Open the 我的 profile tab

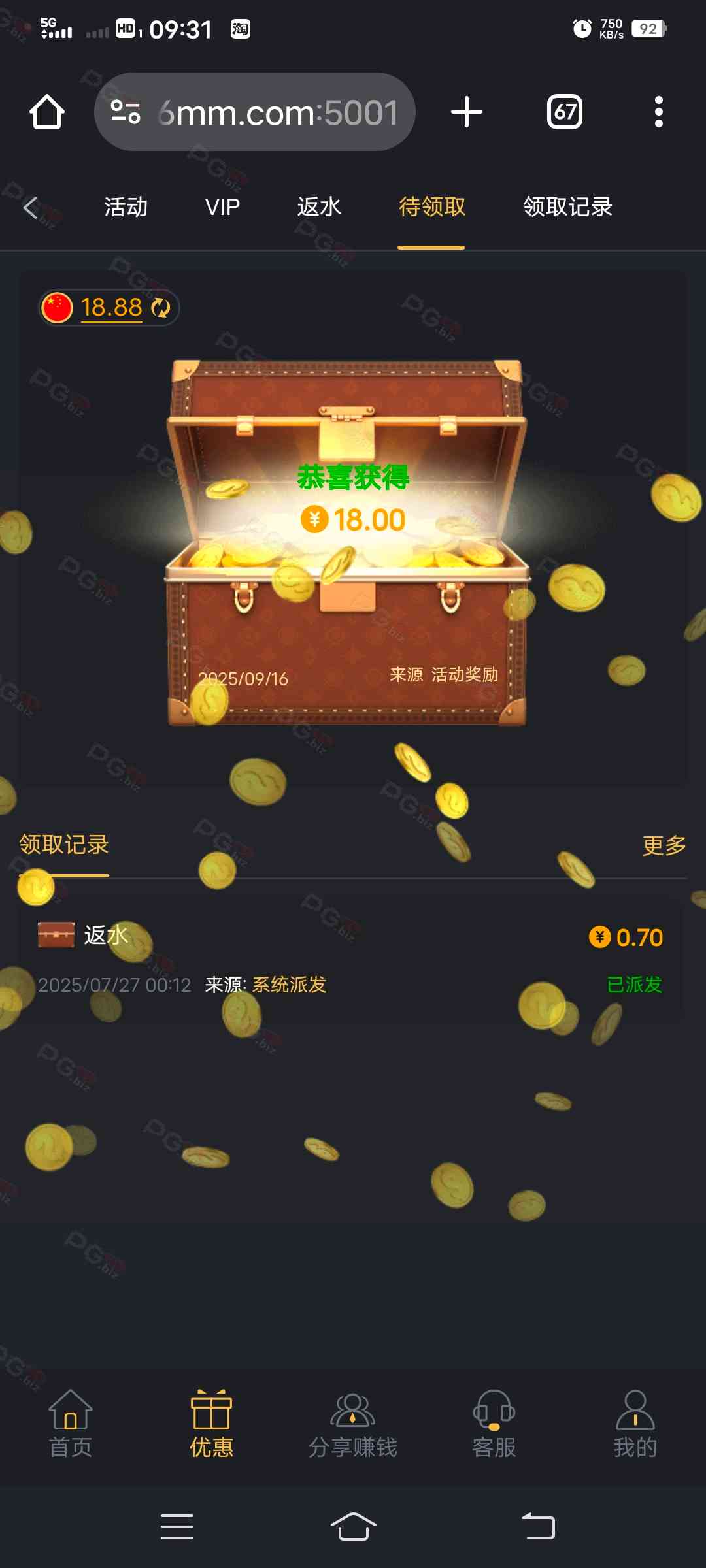tap(635, 1424)
